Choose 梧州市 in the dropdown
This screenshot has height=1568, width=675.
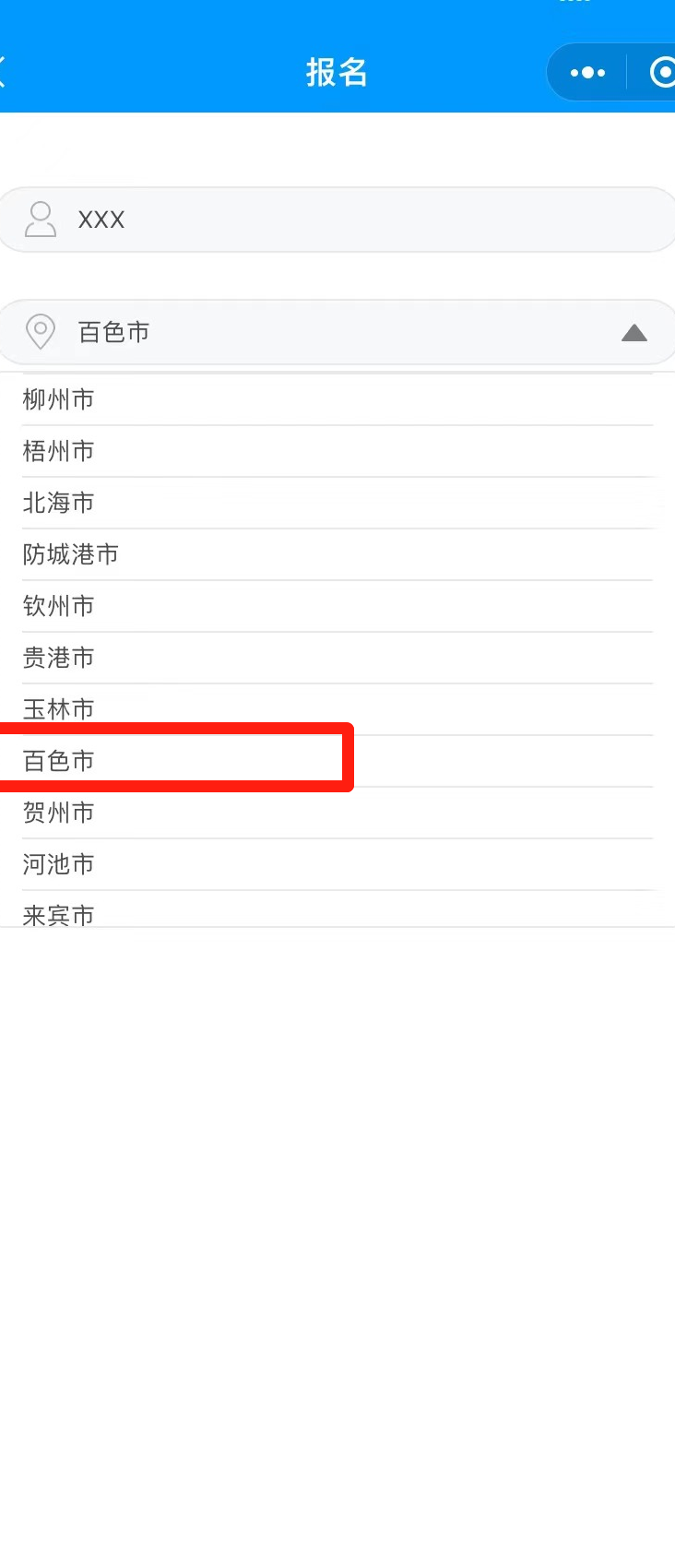[59, 451]
